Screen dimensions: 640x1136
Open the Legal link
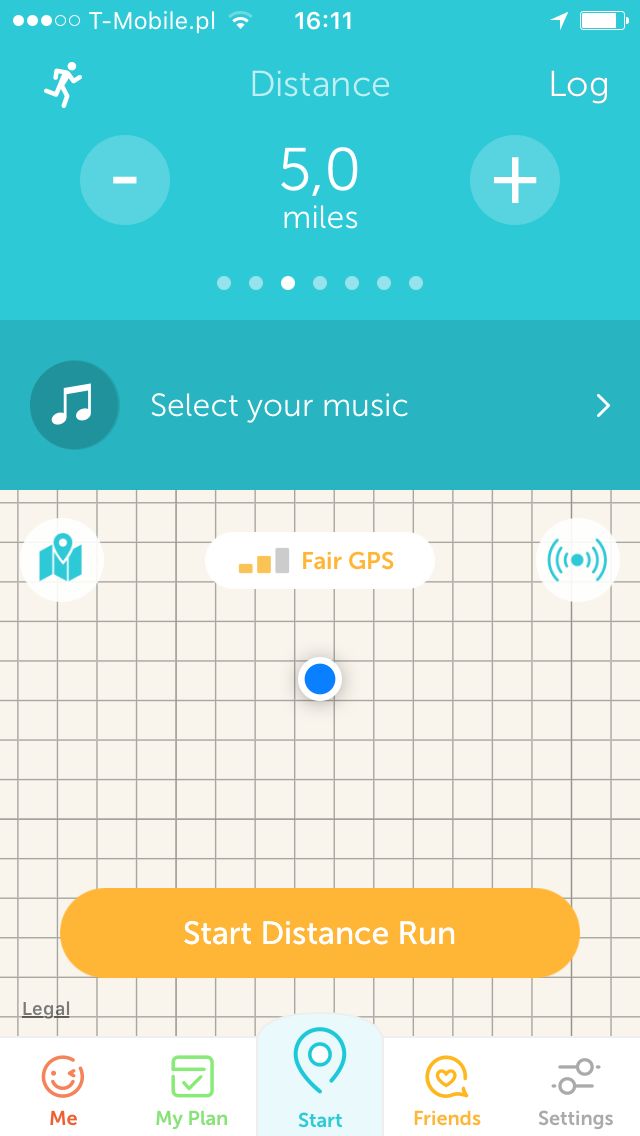point(46,1008)
